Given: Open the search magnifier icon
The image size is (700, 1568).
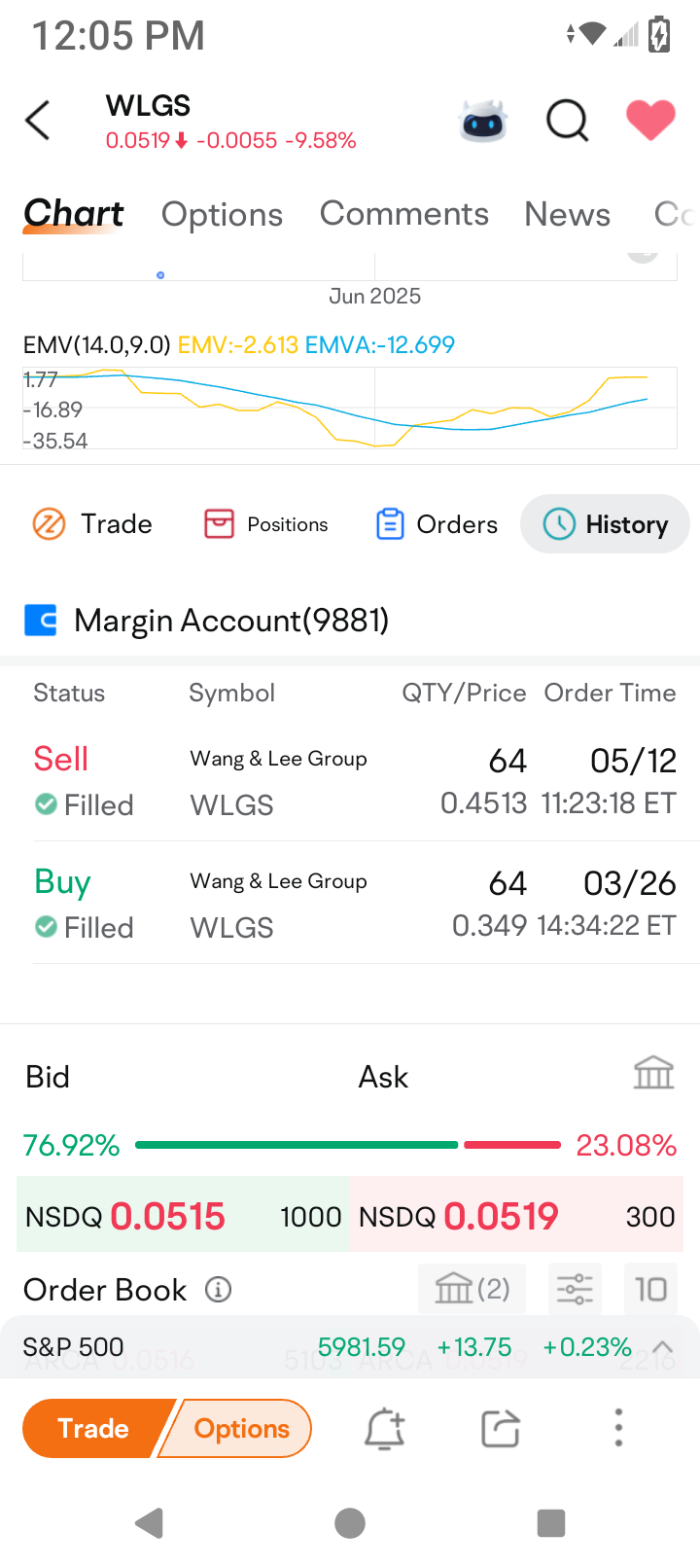Looking at the screenshot, I should (568, 122).
